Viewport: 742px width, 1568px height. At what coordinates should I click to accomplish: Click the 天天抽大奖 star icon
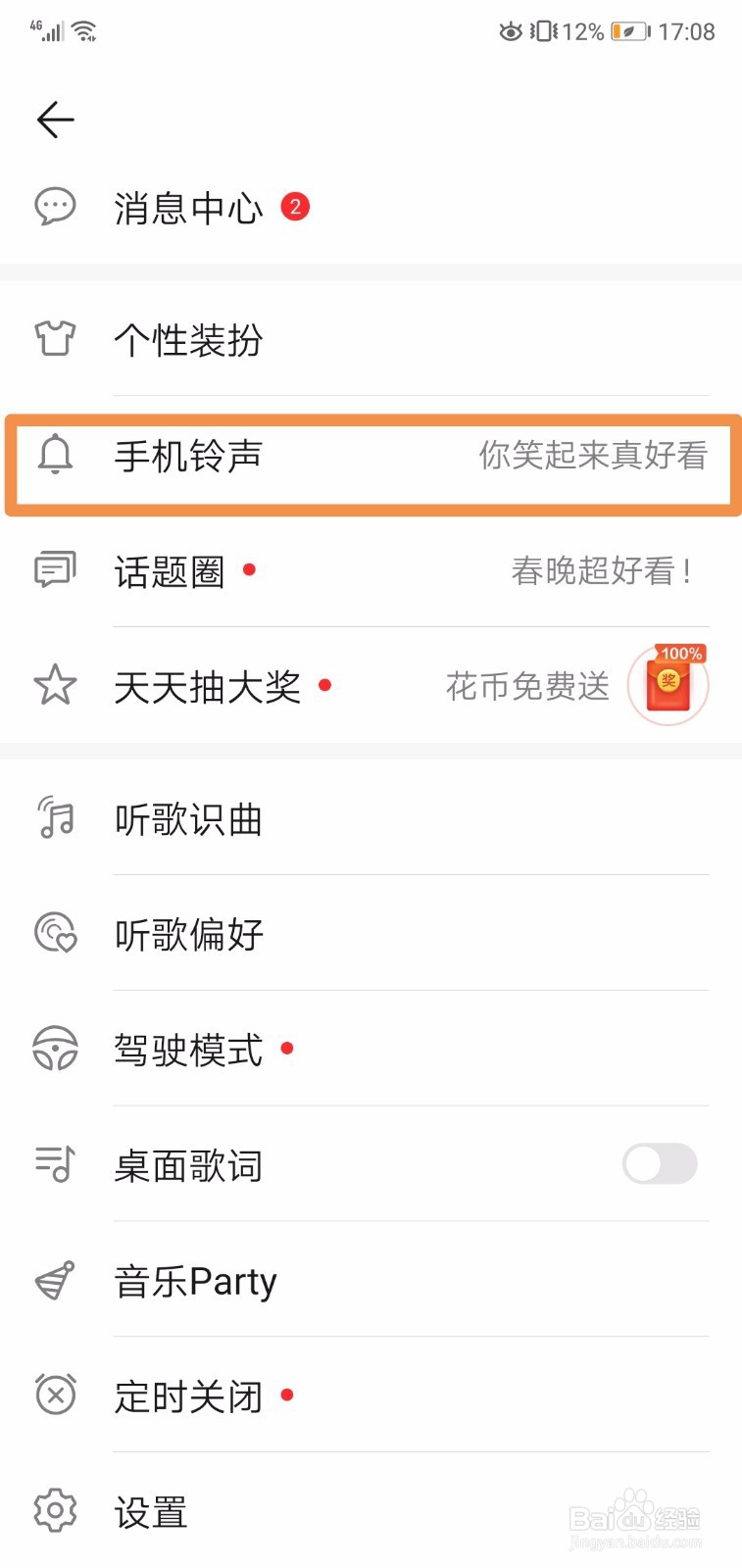pyautogui.click(x=56, y=686)
